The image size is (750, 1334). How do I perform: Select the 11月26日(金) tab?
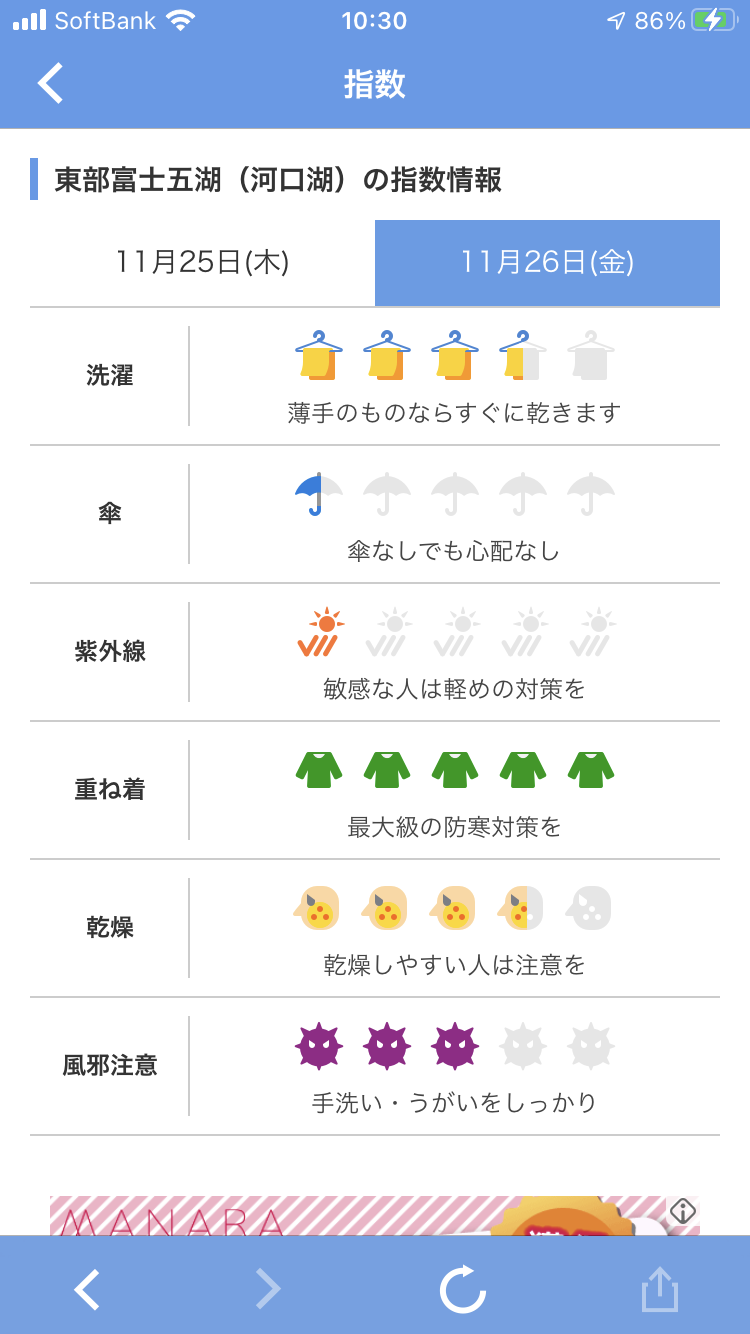(x=547, y=263)
